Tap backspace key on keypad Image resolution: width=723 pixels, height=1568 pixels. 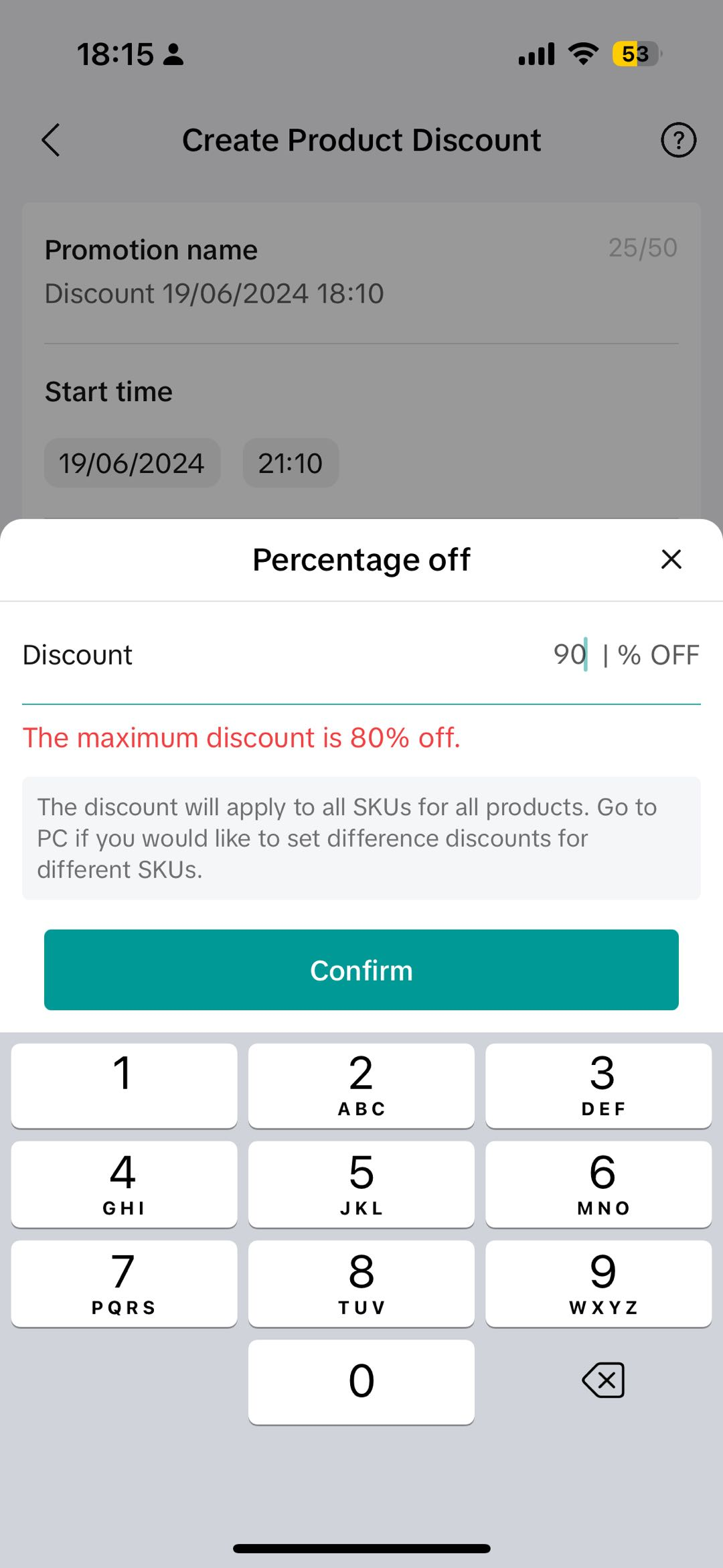603,1380
